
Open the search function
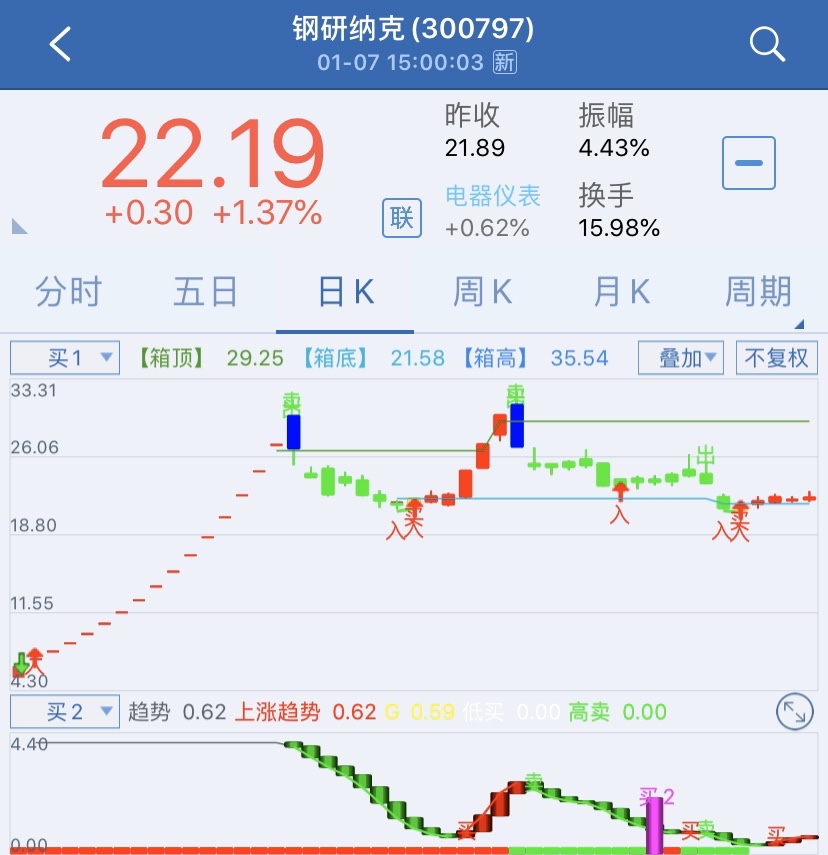(766, 44)
